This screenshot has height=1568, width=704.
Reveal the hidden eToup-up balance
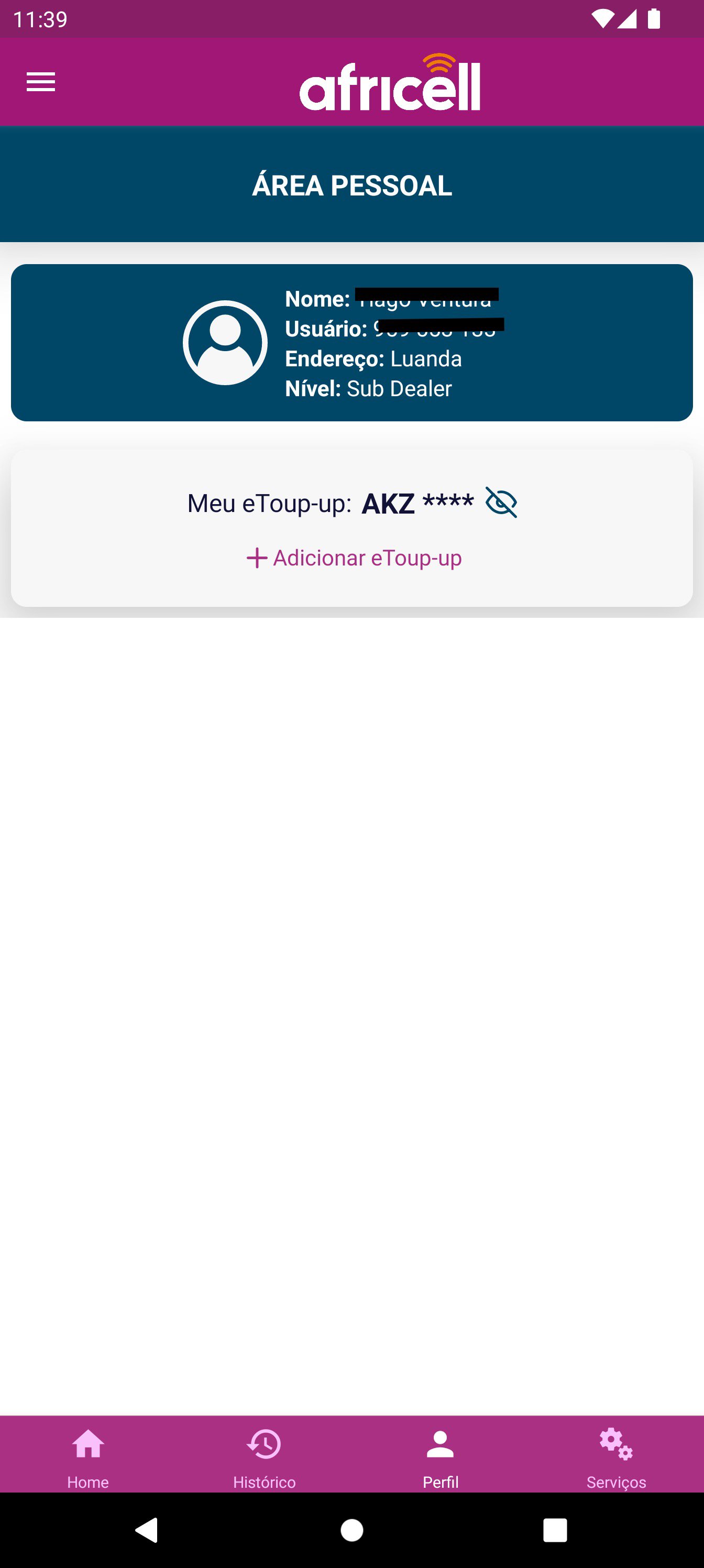point(501,502)
